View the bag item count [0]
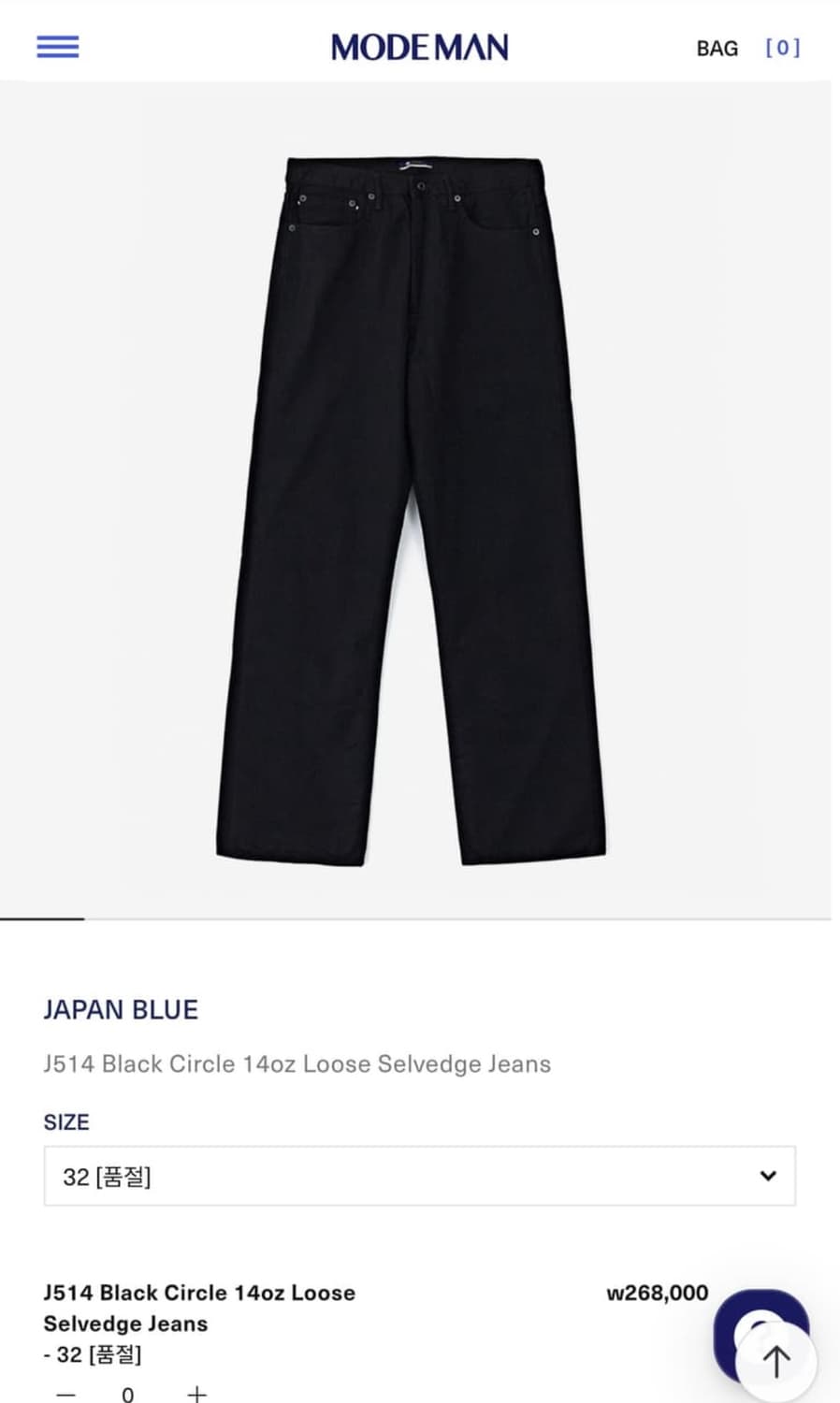 tap(782, 47)
